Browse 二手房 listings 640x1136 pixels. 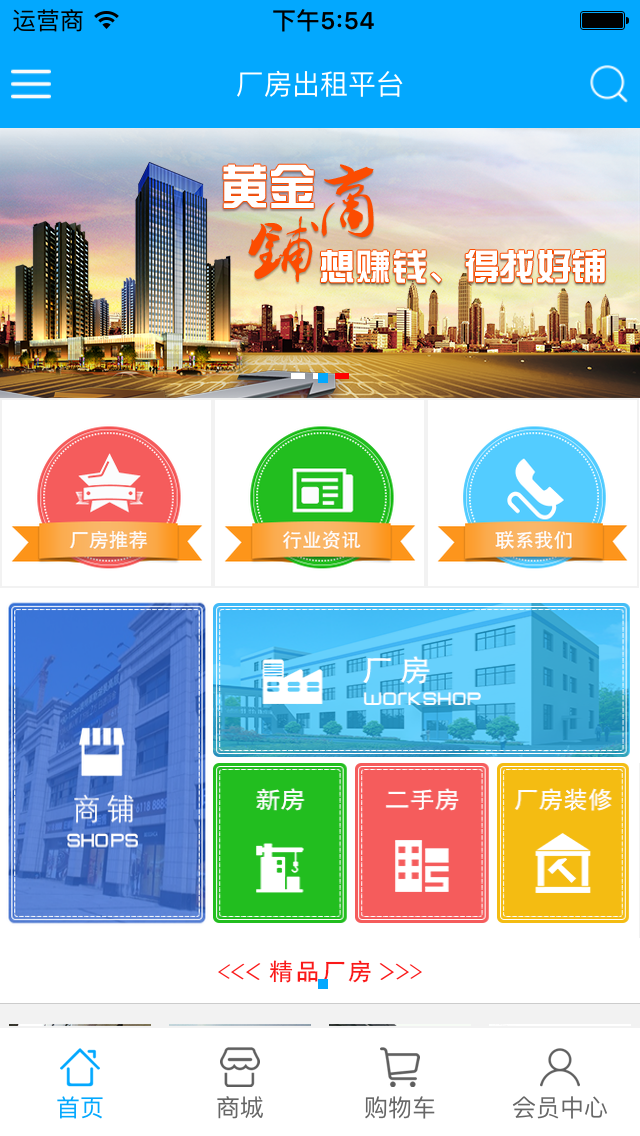422,843
